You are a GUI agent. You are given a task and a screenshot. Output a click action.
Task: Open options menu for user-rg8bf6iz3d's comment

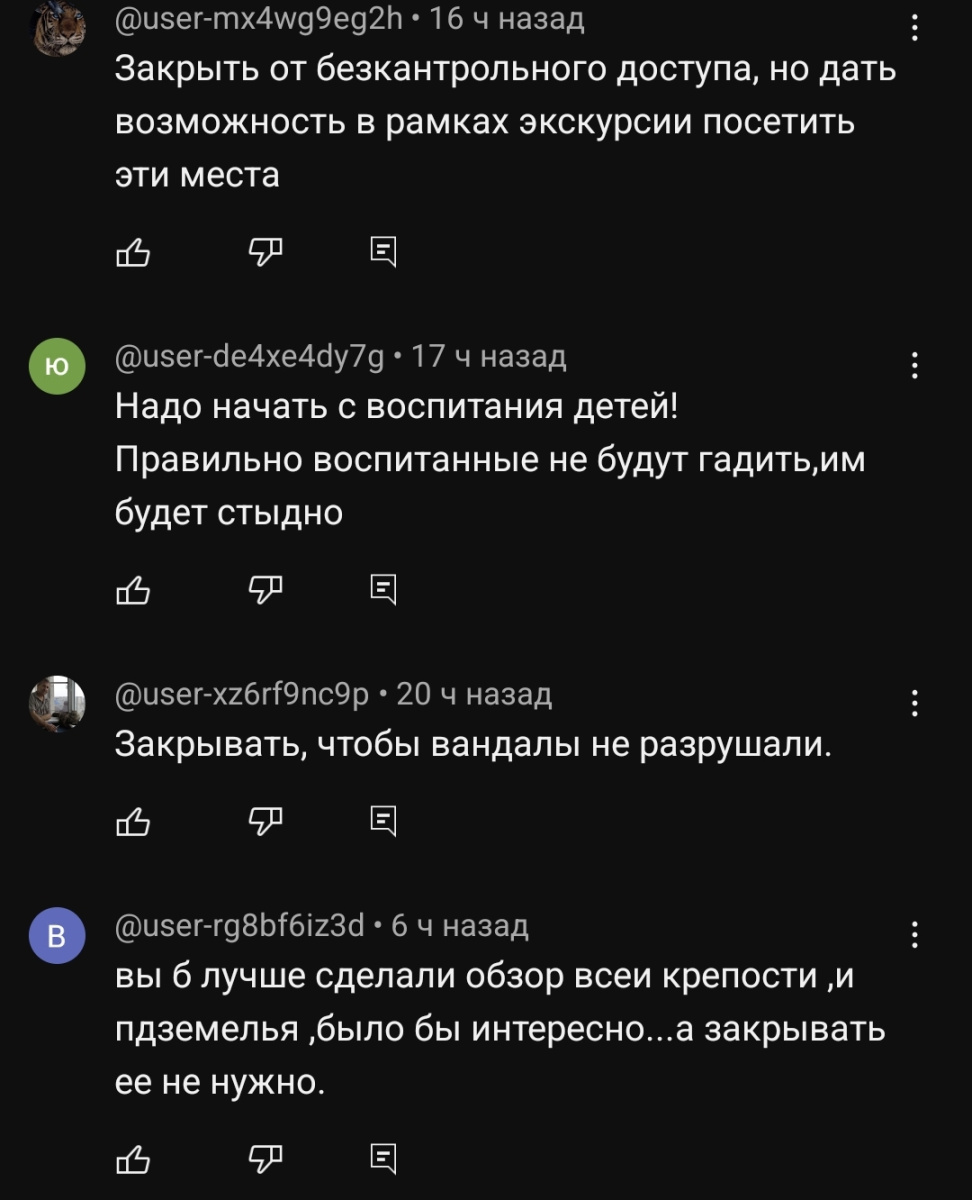click(x=915, y=936)
